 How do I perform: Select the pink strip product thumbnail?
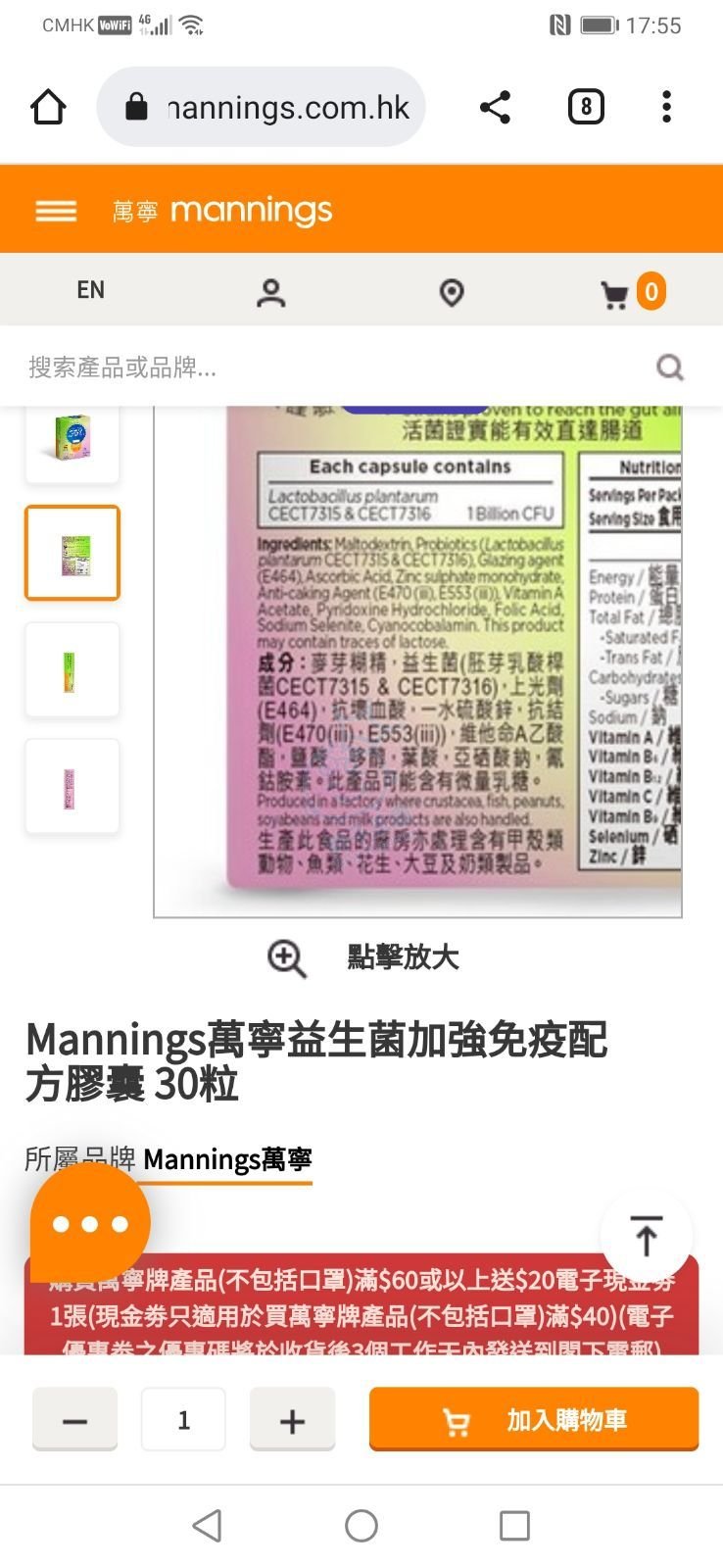point(72,787)
